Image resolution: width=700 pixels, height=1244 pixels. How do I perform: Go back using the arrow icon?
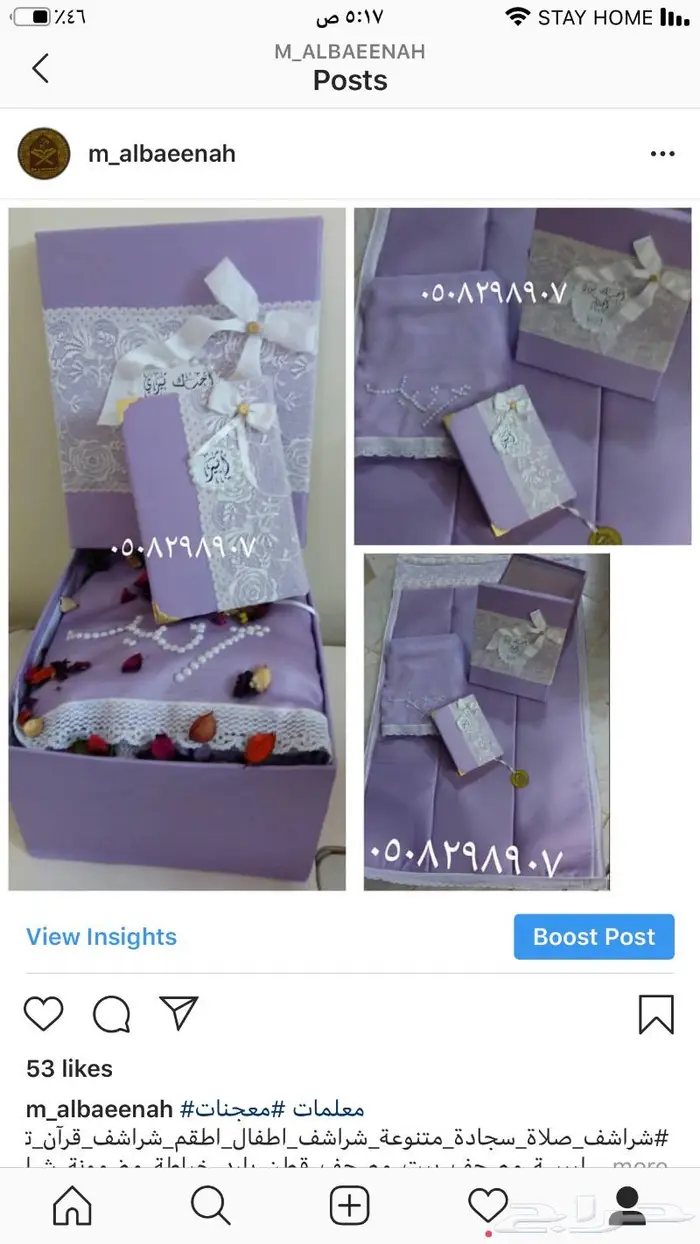pos(40,68)
